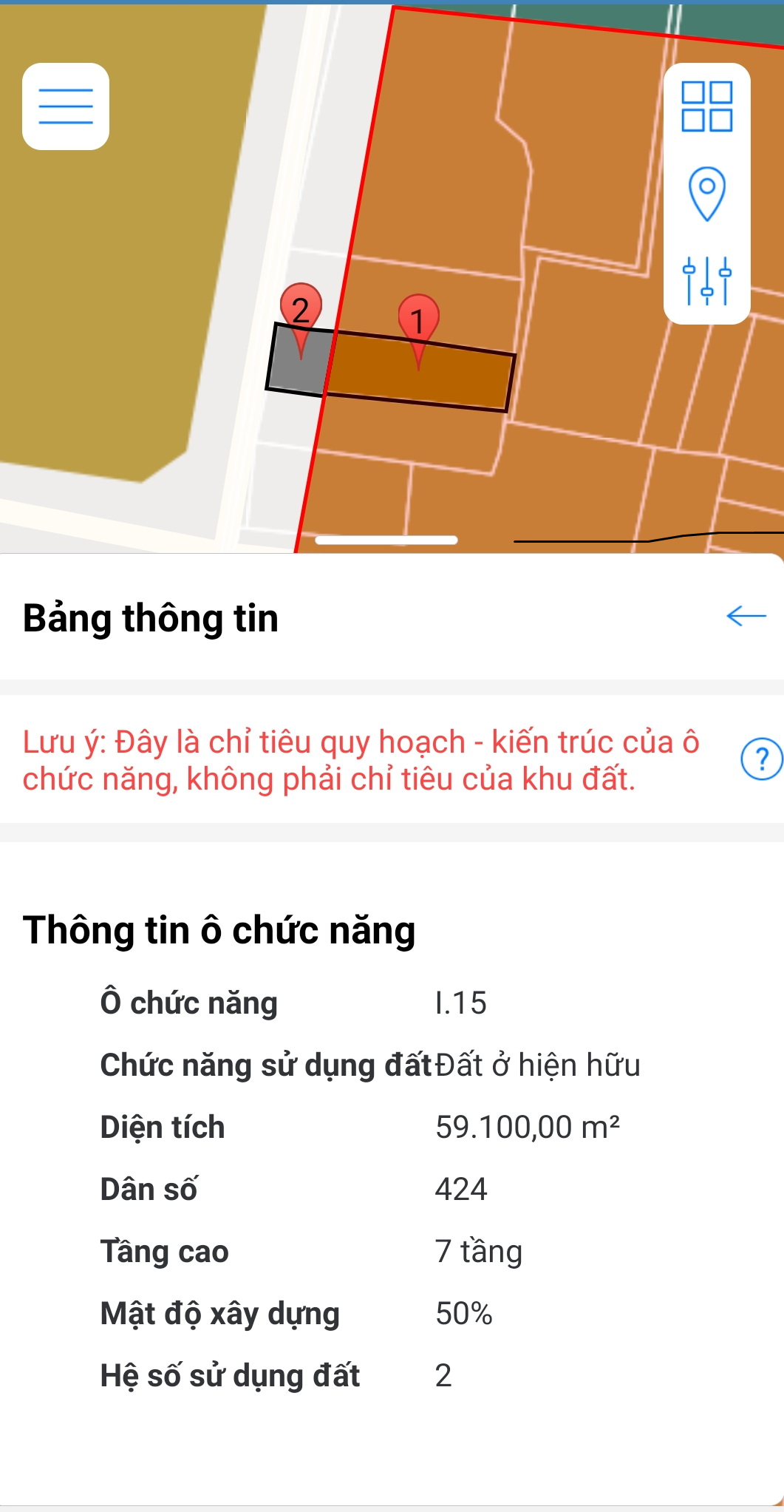This screenshot has height=1512, width=784.
Task: Open the hamburger menu
Action: (66, 106)
